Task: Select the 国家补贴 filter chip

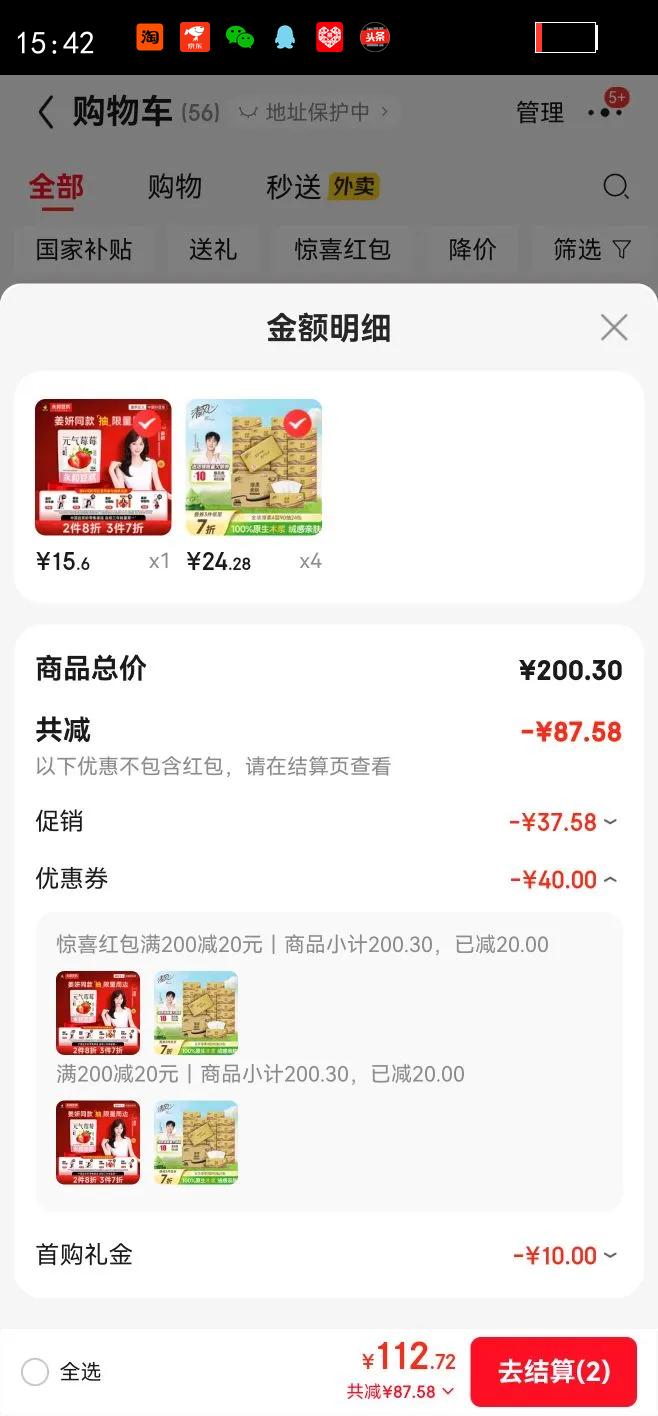Action: [84, 249]
